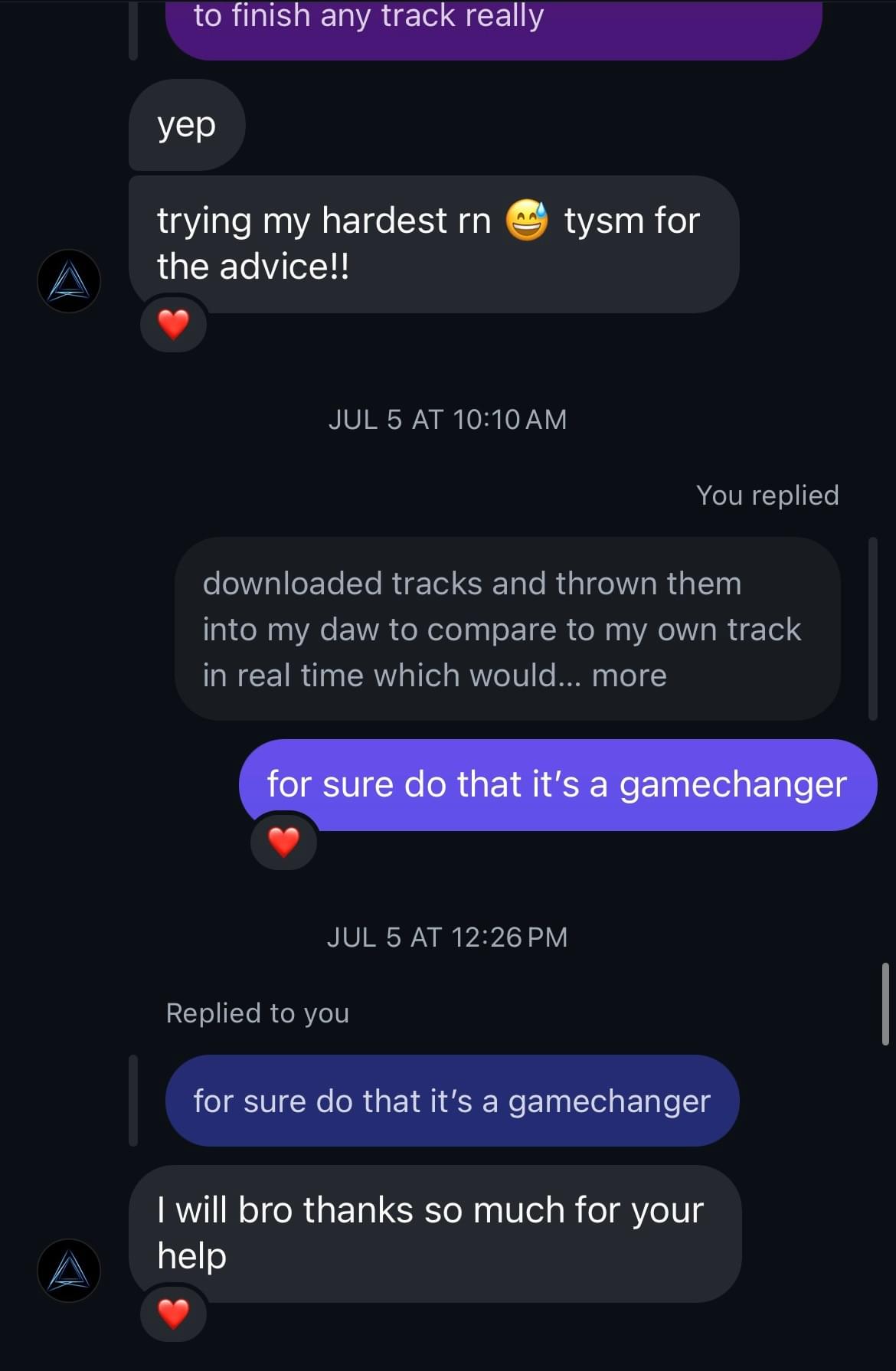View heart reaction on "tysm for the advice" message

coord(173,324)
